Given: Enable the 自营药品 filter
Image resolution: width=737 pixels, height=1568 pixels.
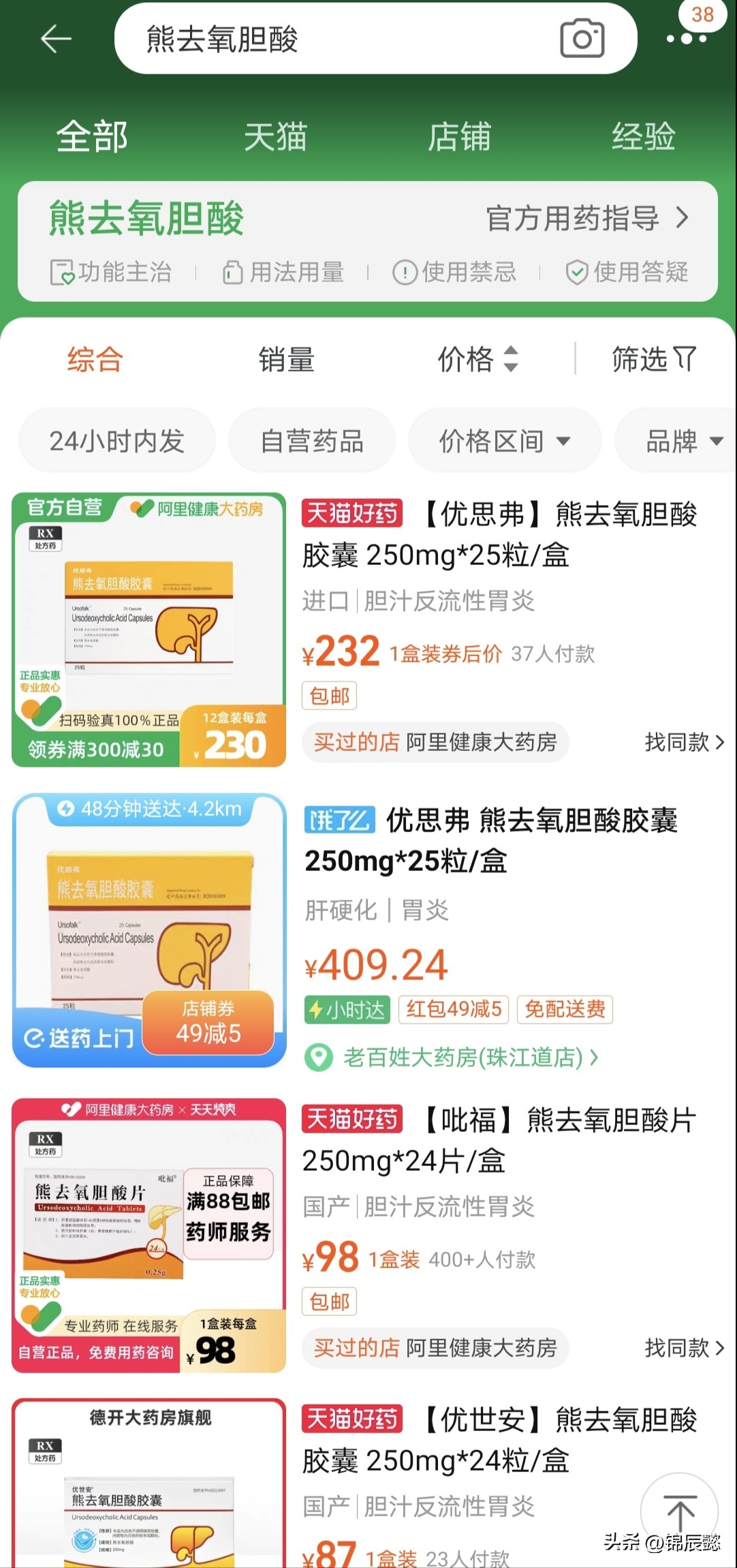Looking at the screenshot, I should coord(312,441).
